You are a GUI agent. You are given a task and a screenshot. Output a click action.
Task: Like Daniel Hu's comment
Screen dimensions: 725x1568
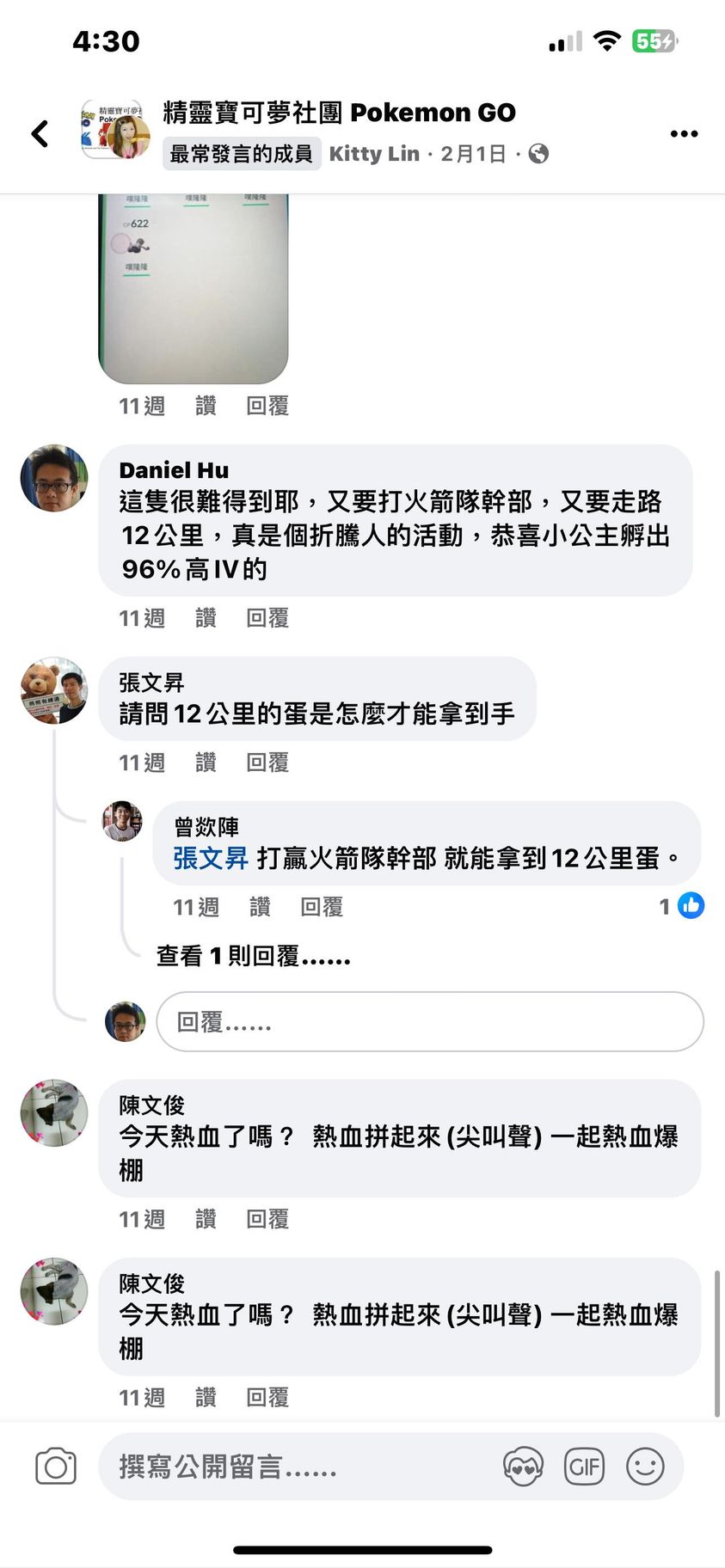[x=206, y=618]
